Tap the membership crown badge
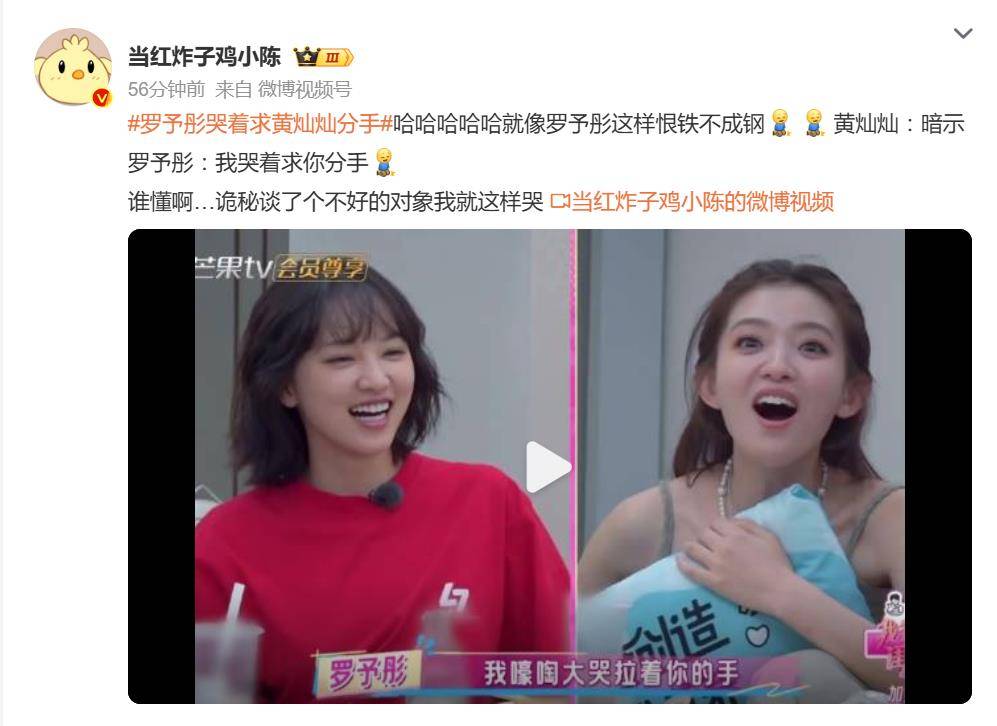Screen dimensions: 997x726 click(323, 57)
